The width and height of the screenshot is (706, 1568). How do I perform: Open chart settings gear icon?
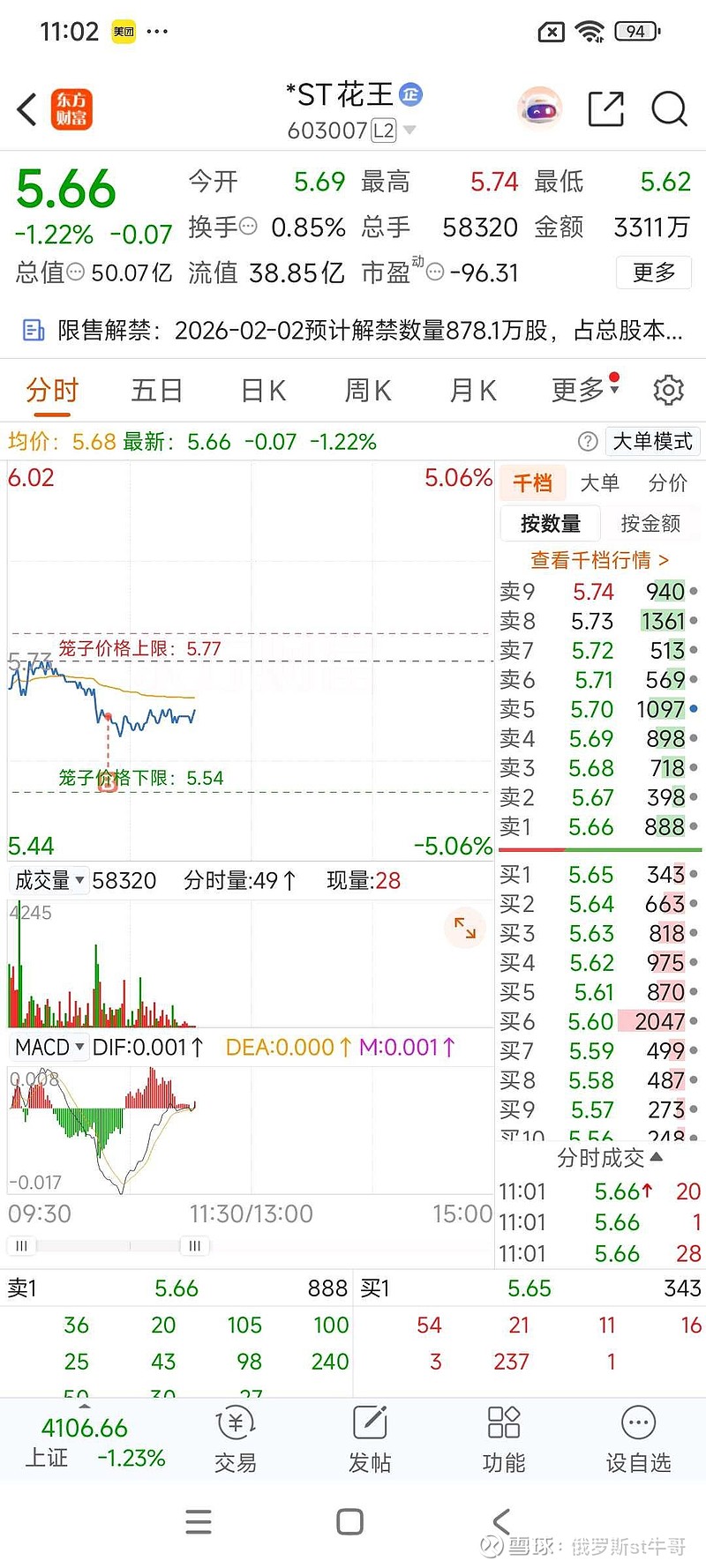click(668, 390)
